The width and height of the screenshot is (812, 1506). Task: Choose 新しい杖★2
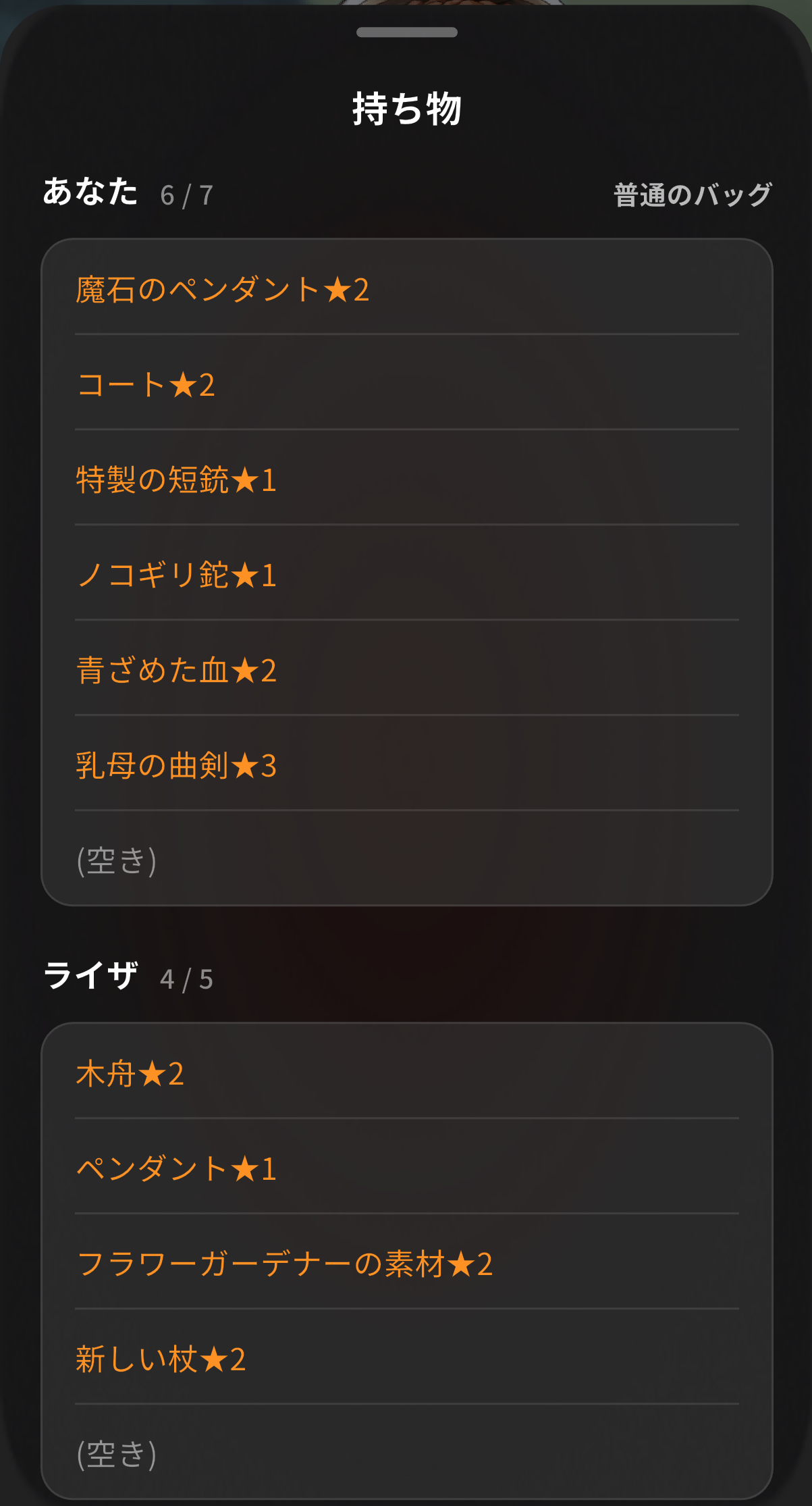(407, 1357)
